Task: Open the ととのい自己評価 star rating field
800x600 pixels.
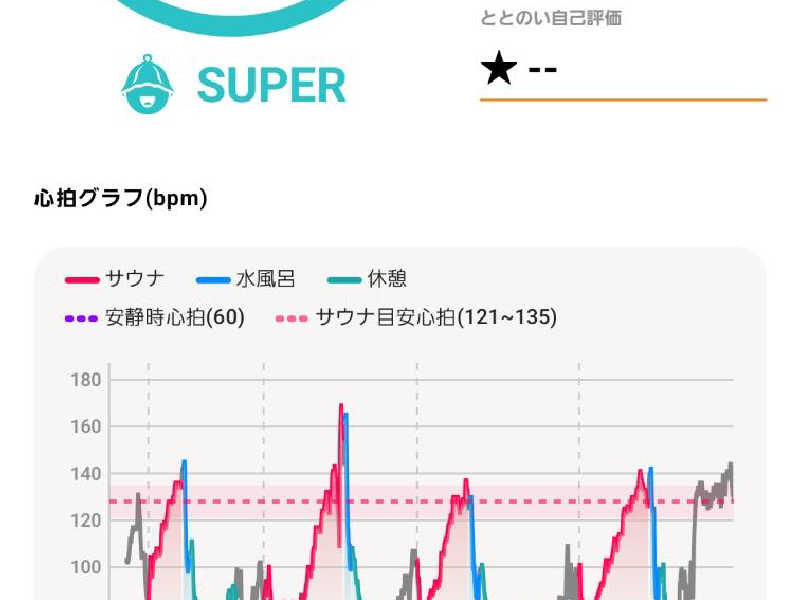Action: tap(621, 71)
